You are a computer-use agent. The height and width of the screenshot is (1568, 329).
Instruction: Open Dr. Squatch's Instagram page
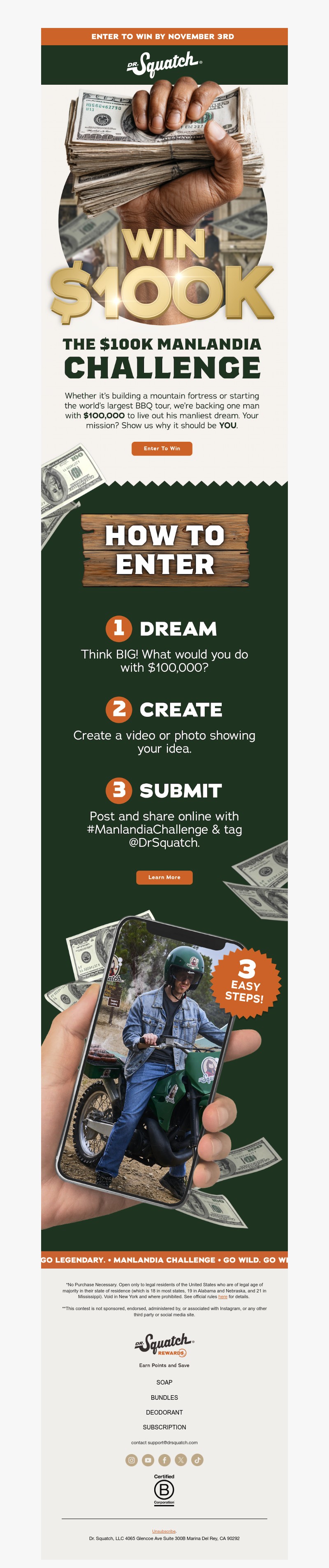tap(131, 1460)
